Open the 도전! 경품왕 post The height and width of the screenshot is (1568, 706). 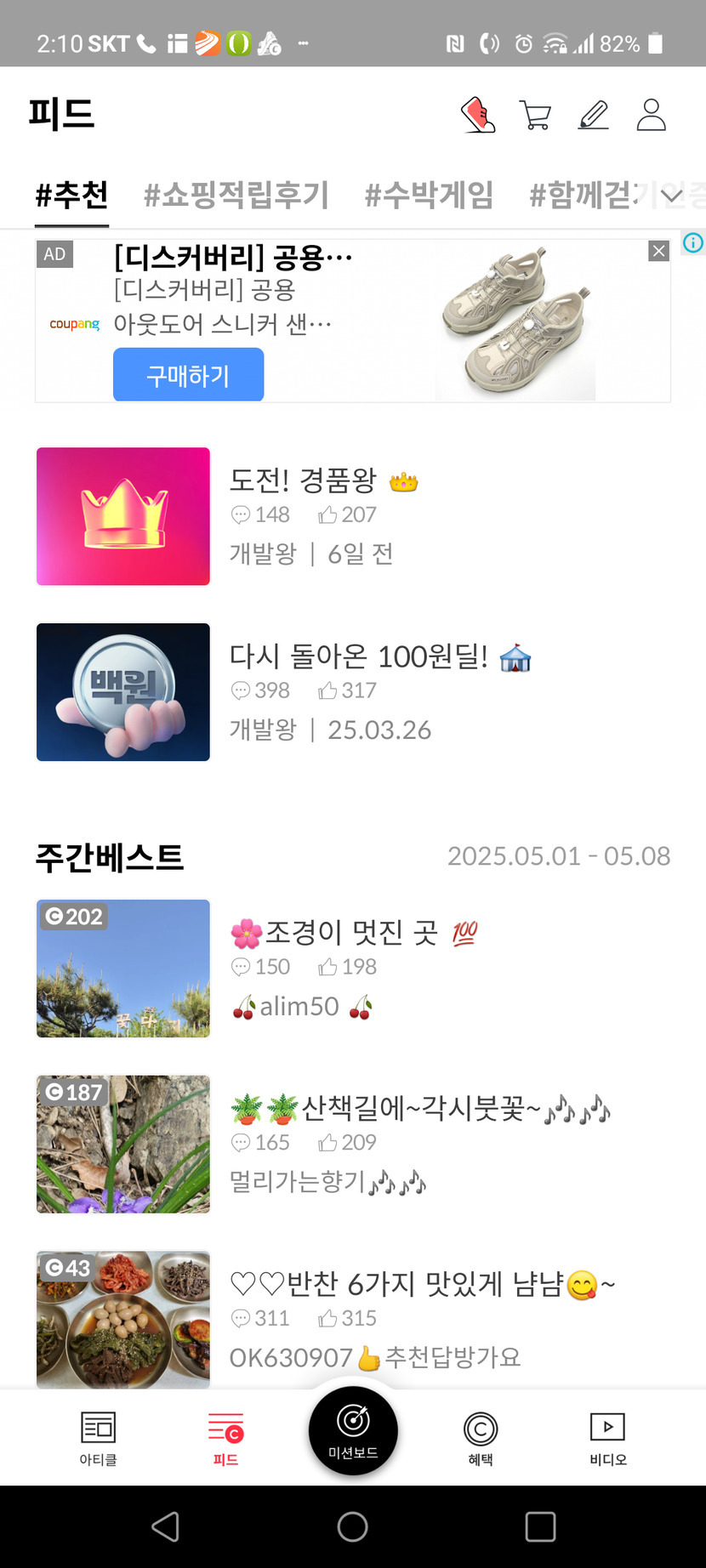click(x=303, y=480)
